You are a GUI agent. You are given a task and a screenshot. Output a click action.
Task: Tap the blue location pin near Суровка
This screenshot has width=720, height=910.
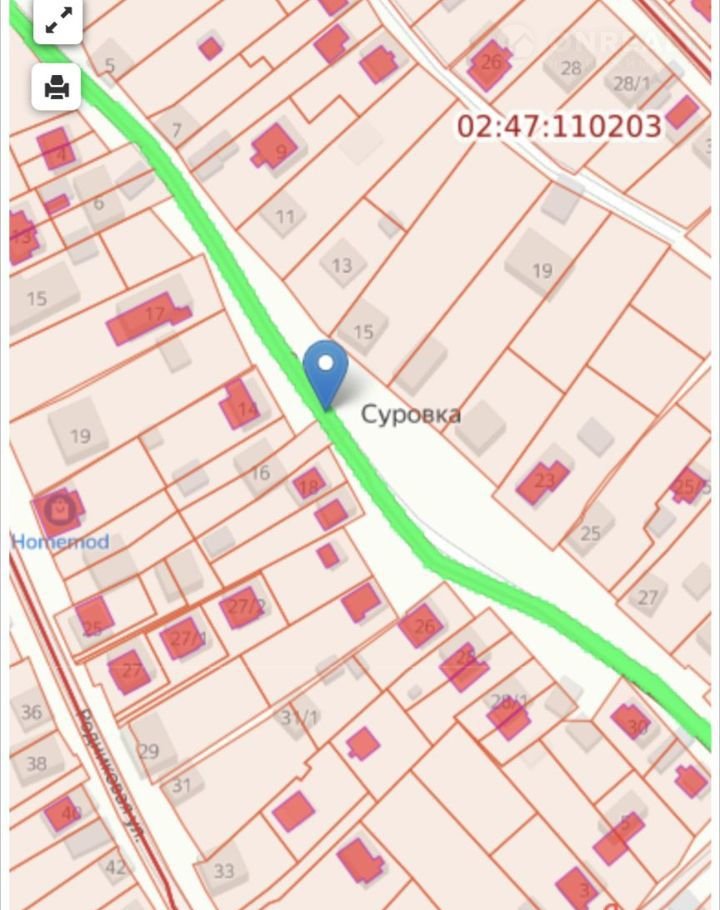click(x=324, y=371)
